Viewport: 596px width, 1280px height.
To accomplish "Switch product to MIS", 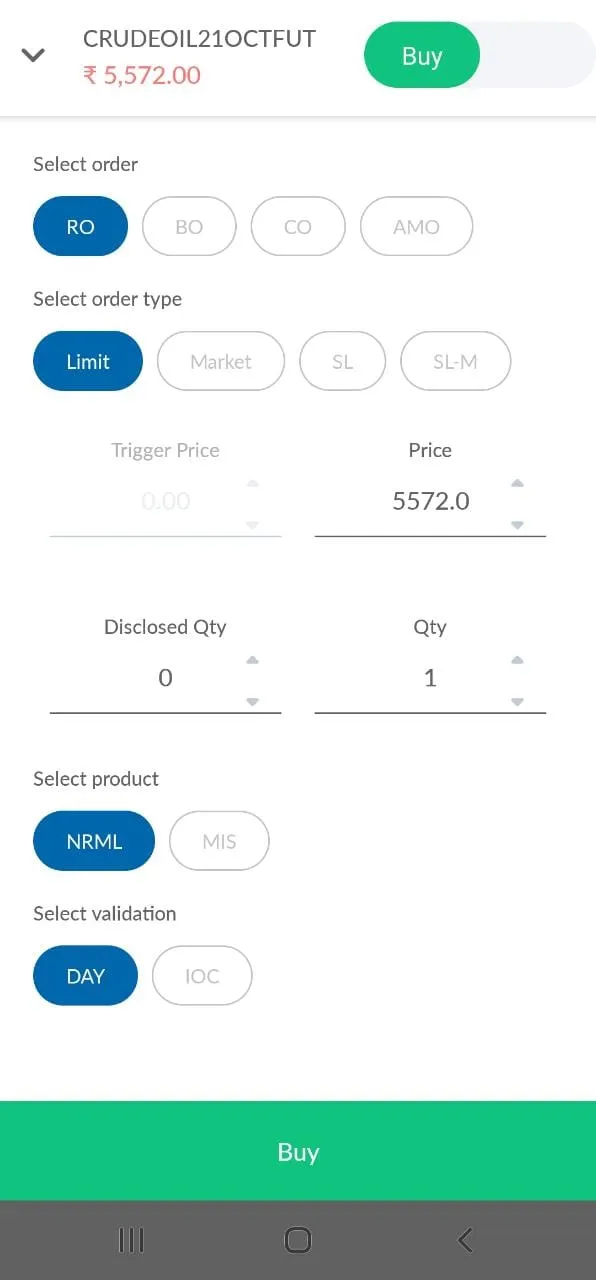I will pyautogui.click(x=219, y=841).
